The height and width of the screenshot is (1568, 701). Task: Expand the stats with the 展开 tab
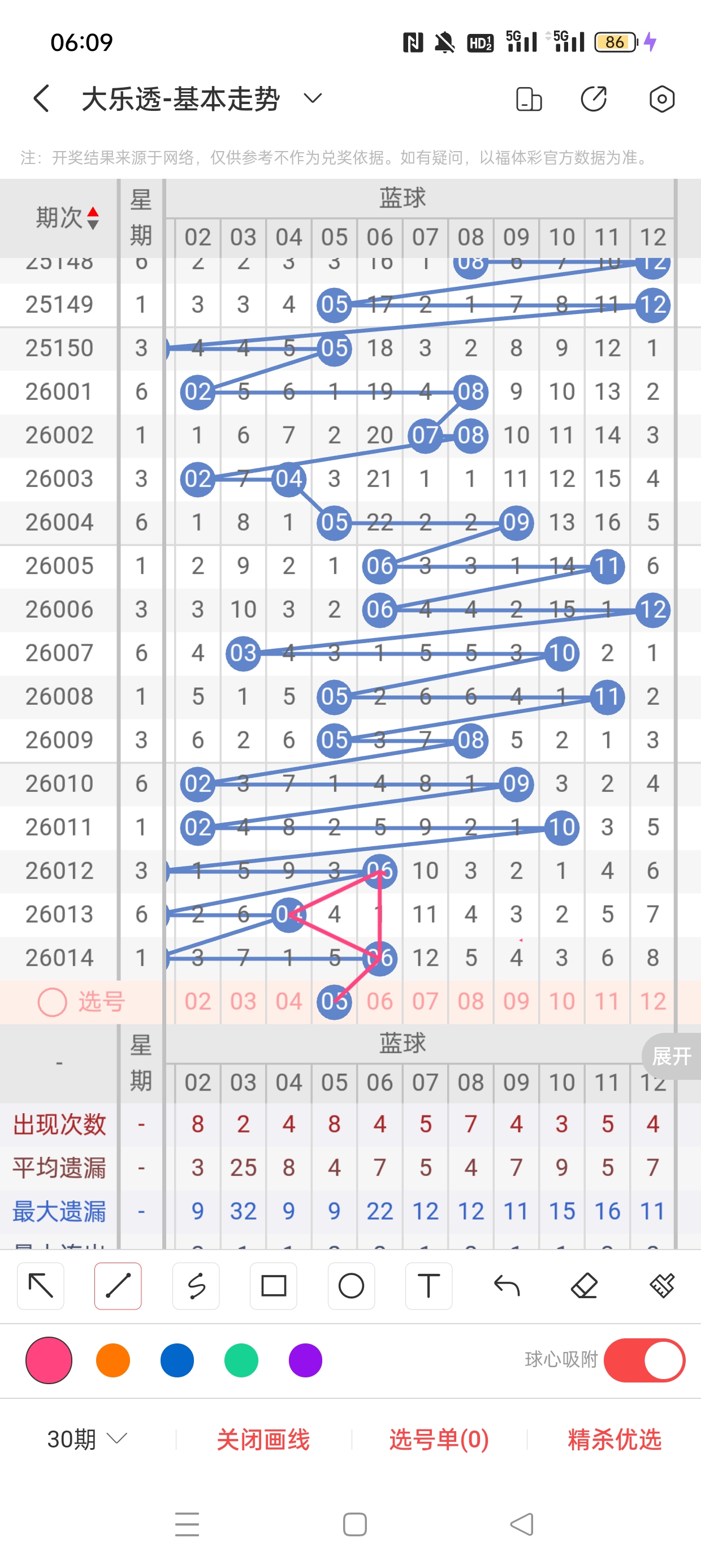(x=671, y=1056)
